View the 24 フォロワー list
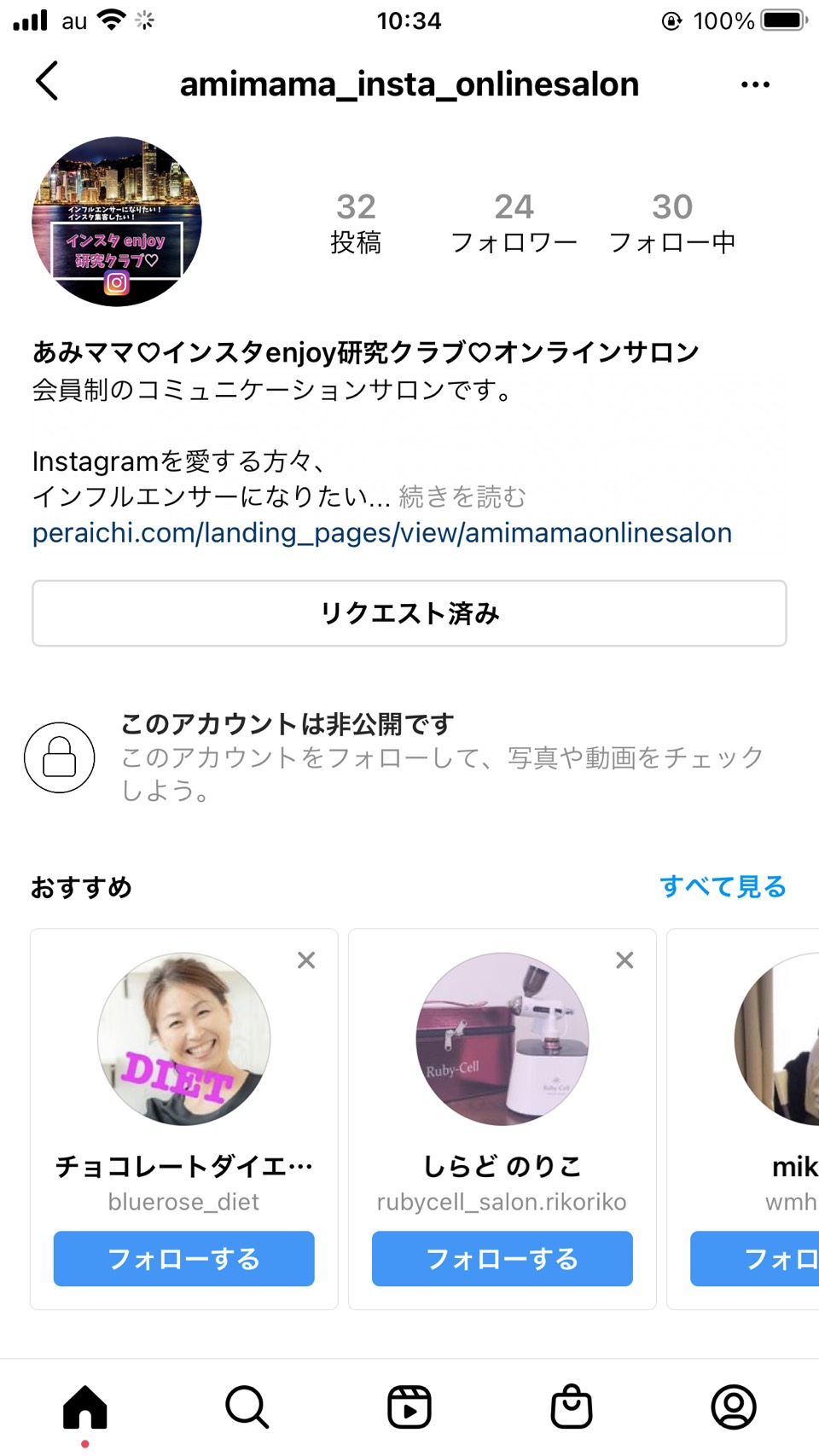819x1456 pixels. 514,223
